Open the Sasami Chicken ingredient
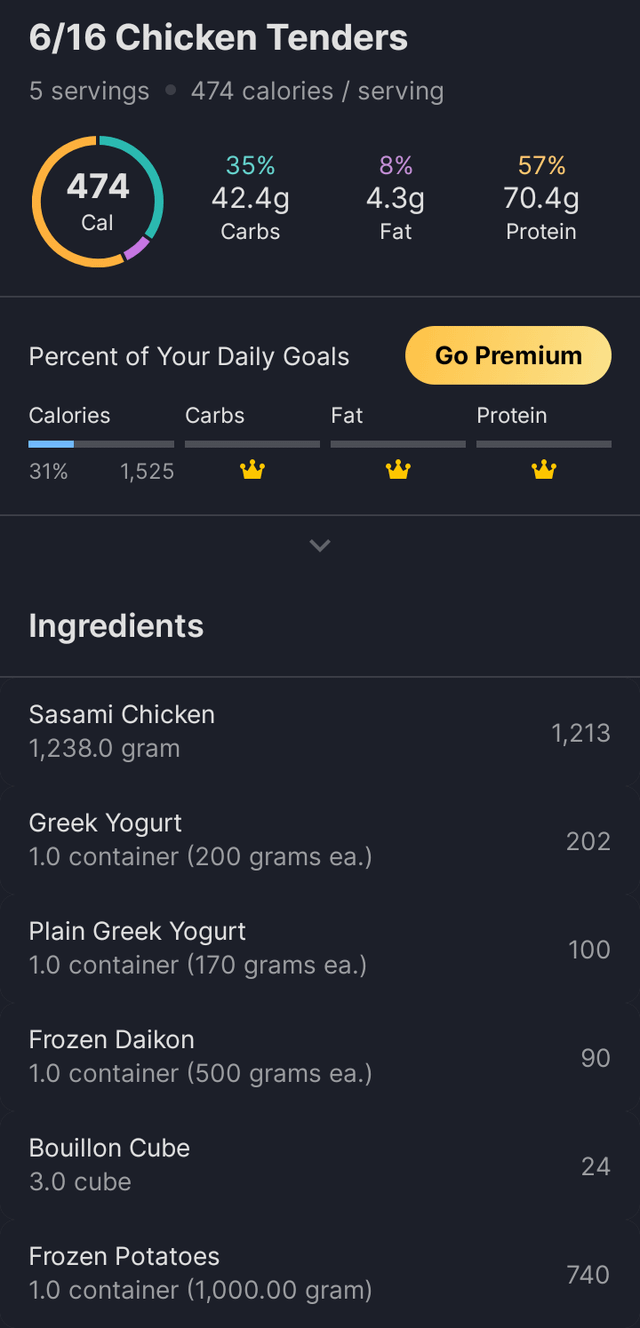This screenshot has width=640, height=1328. 320,732
